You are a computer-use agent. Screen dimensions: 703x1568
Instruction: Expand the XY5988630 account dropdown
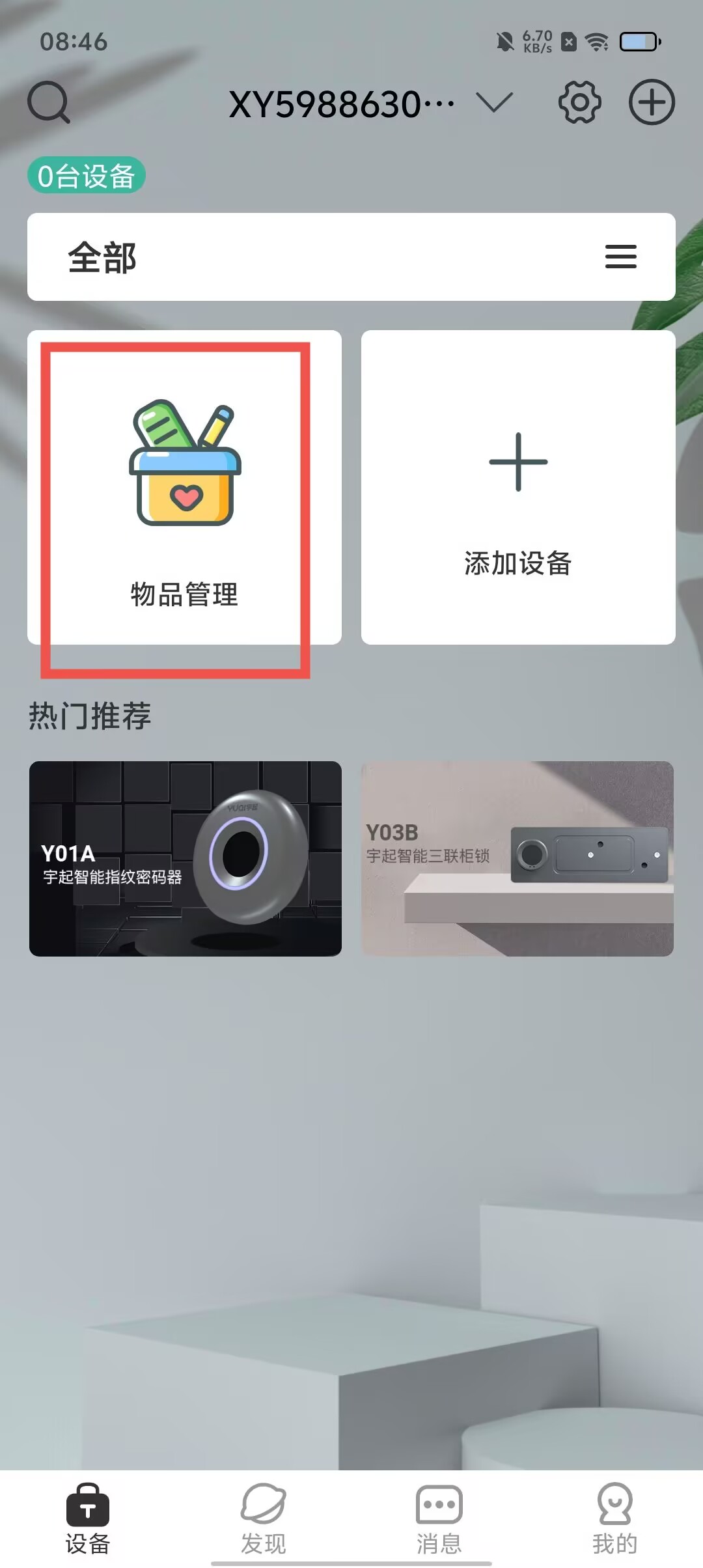(494, 103)
